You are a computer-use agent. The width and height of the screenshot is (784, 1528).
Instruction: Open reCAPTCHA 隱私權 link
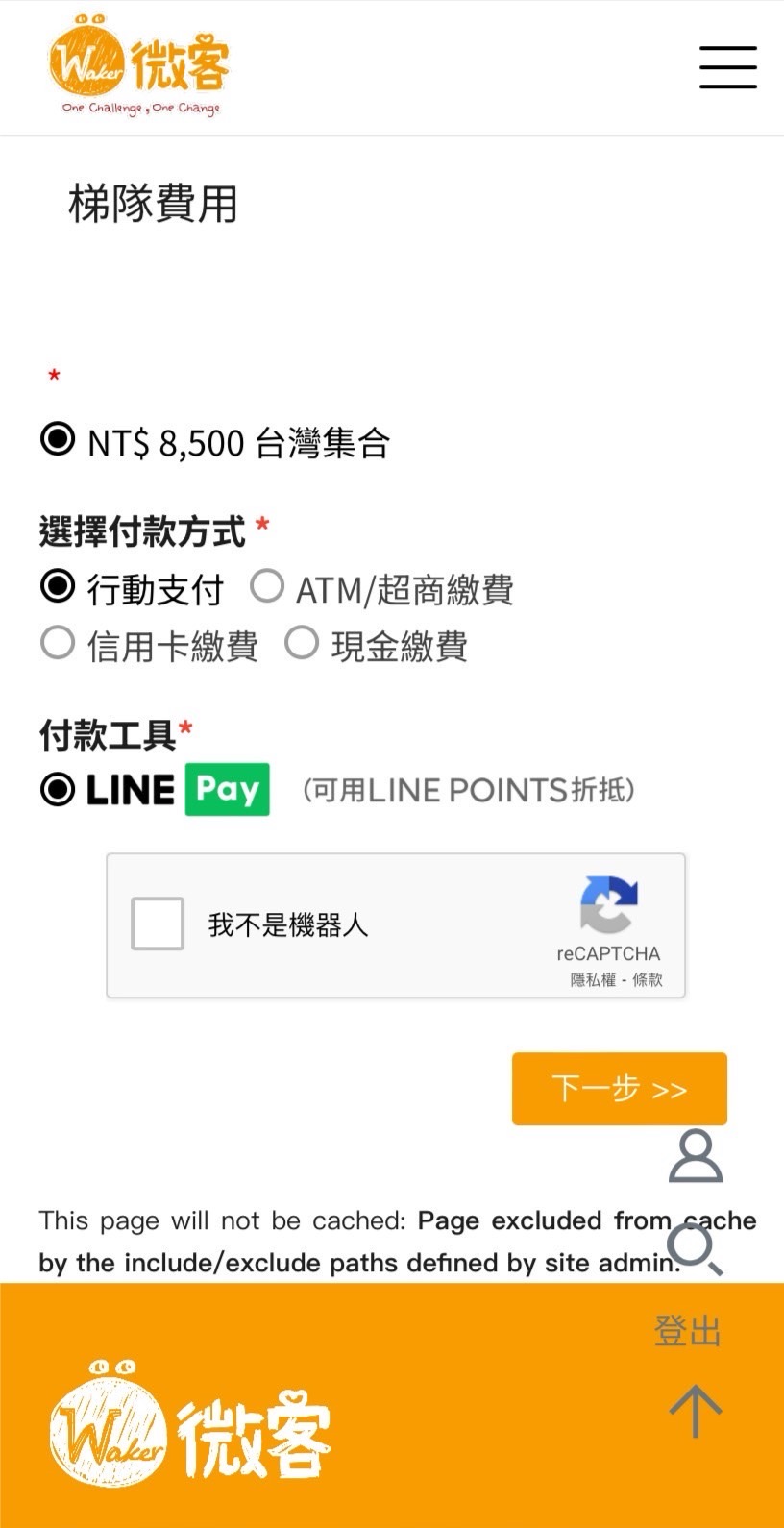click(x=593, y=979)
